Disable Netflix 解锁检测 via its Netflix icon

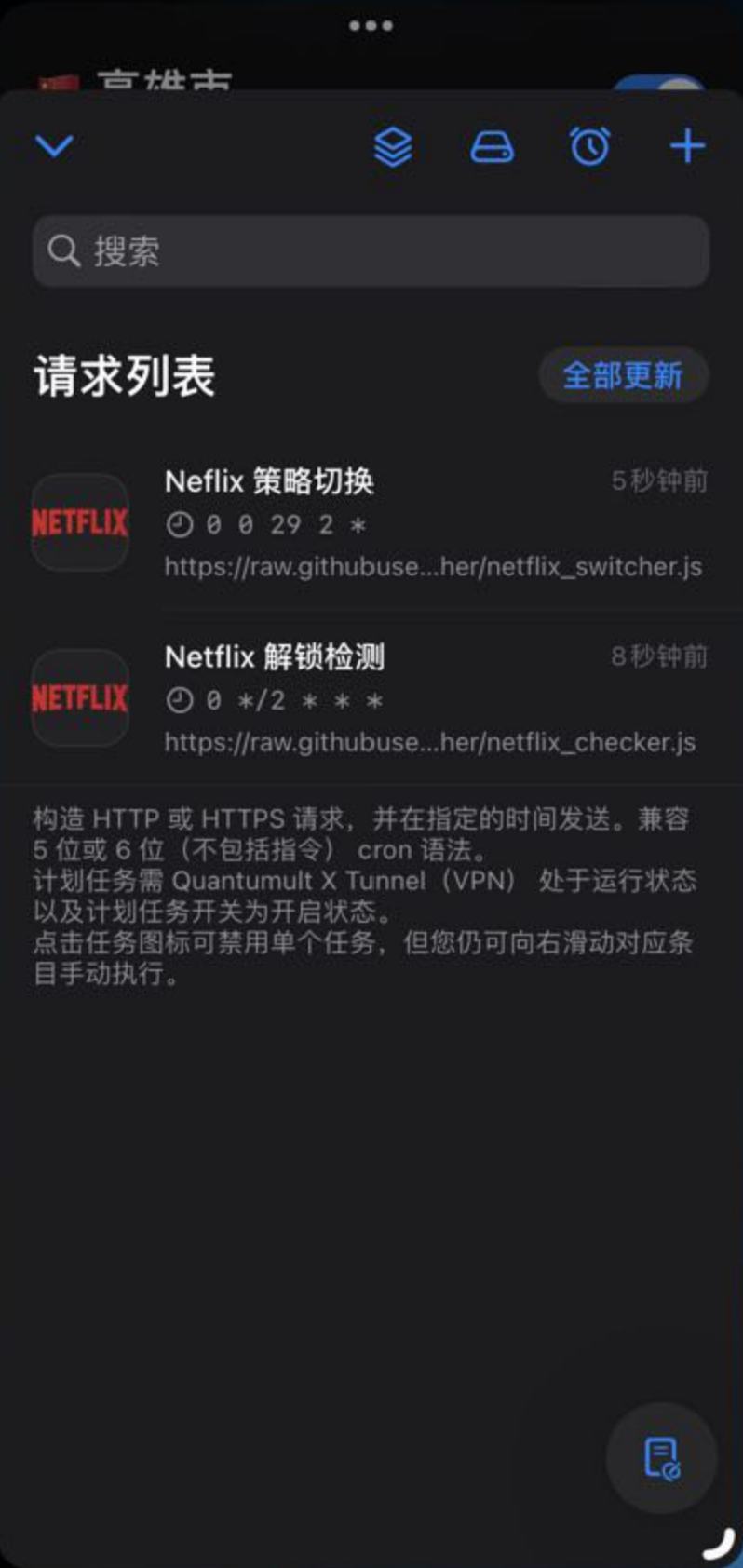click(80, 698)
